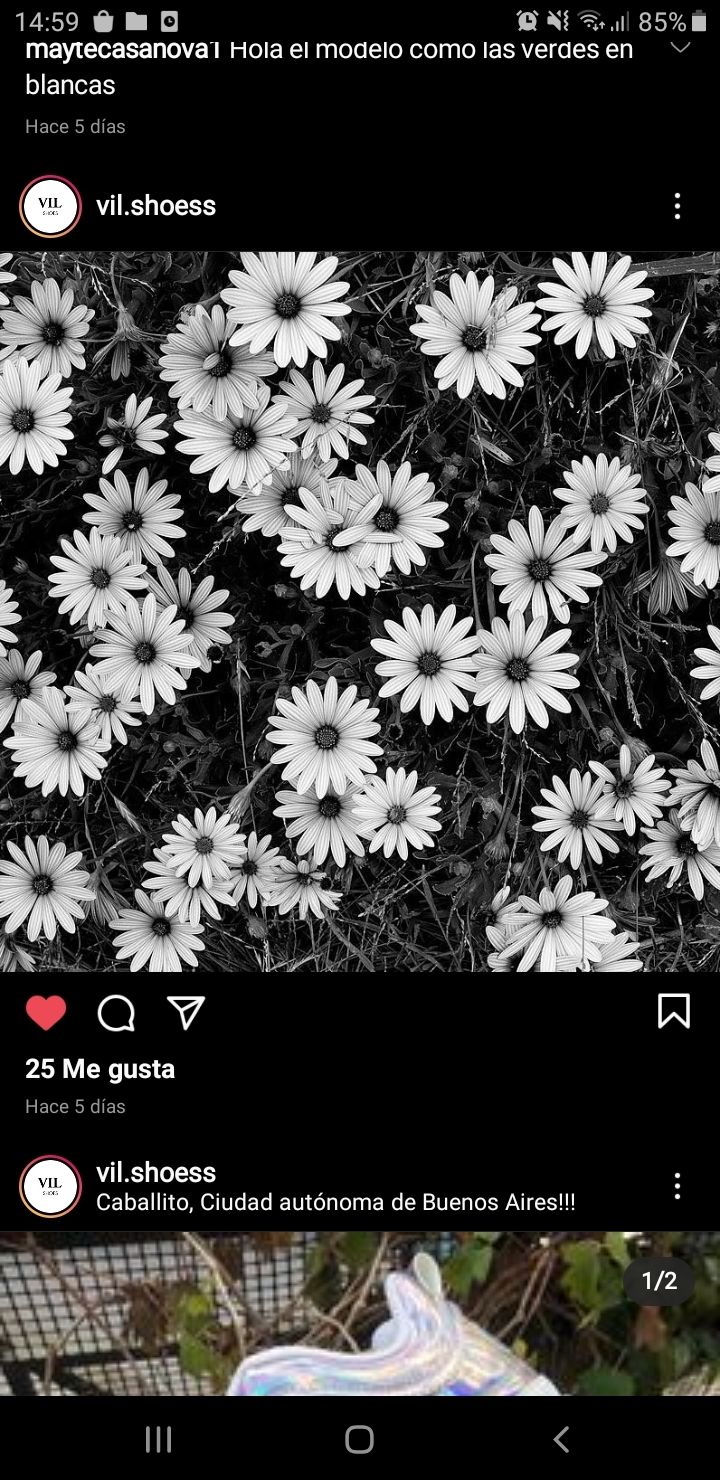Tap the Caballito location link
This screenshot has height=1480, width=720.
(x=336, y=1202)
